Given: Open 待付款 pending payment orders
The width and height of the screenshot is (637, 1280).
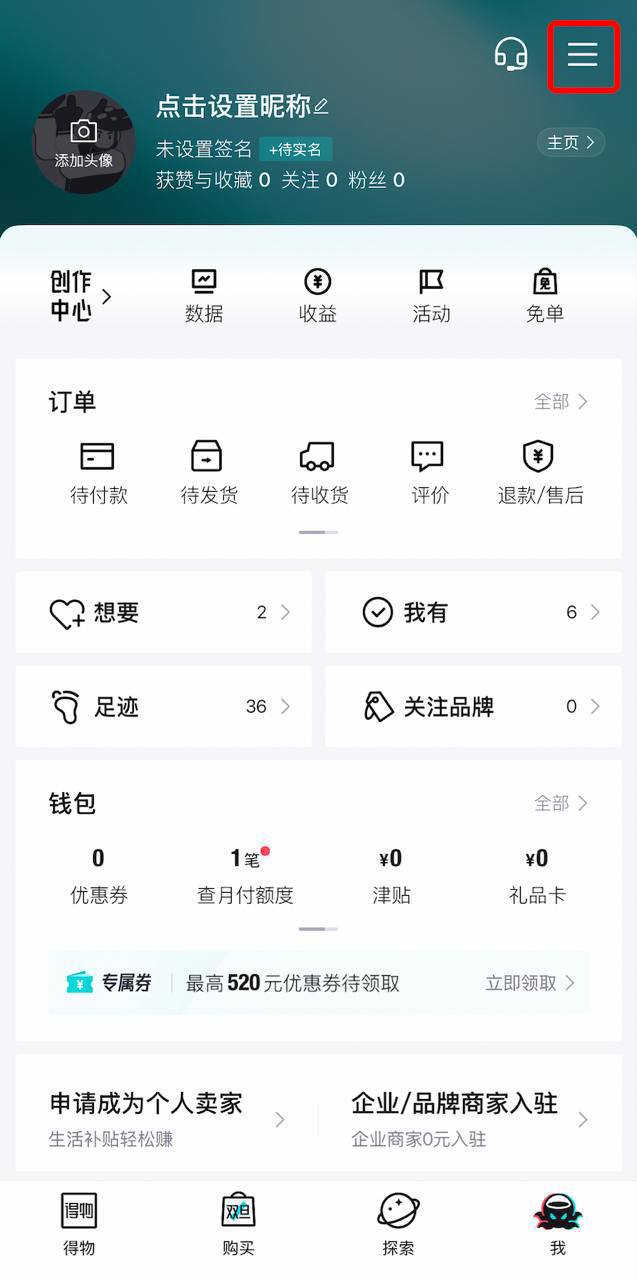Looking at the screenshot, I should (98, 473).
